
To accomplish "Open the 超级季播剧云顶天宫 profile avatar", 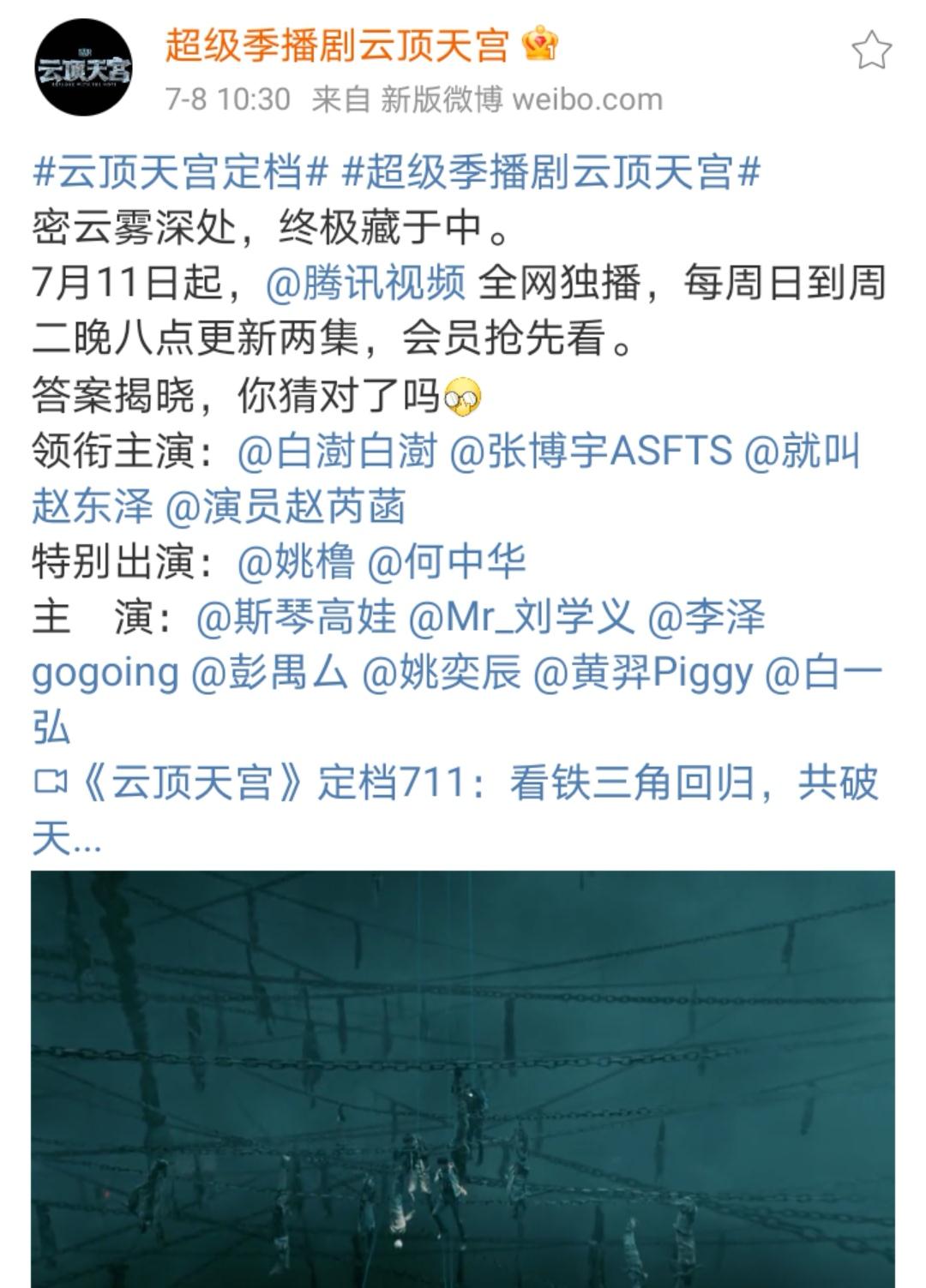I will [82, 58].
